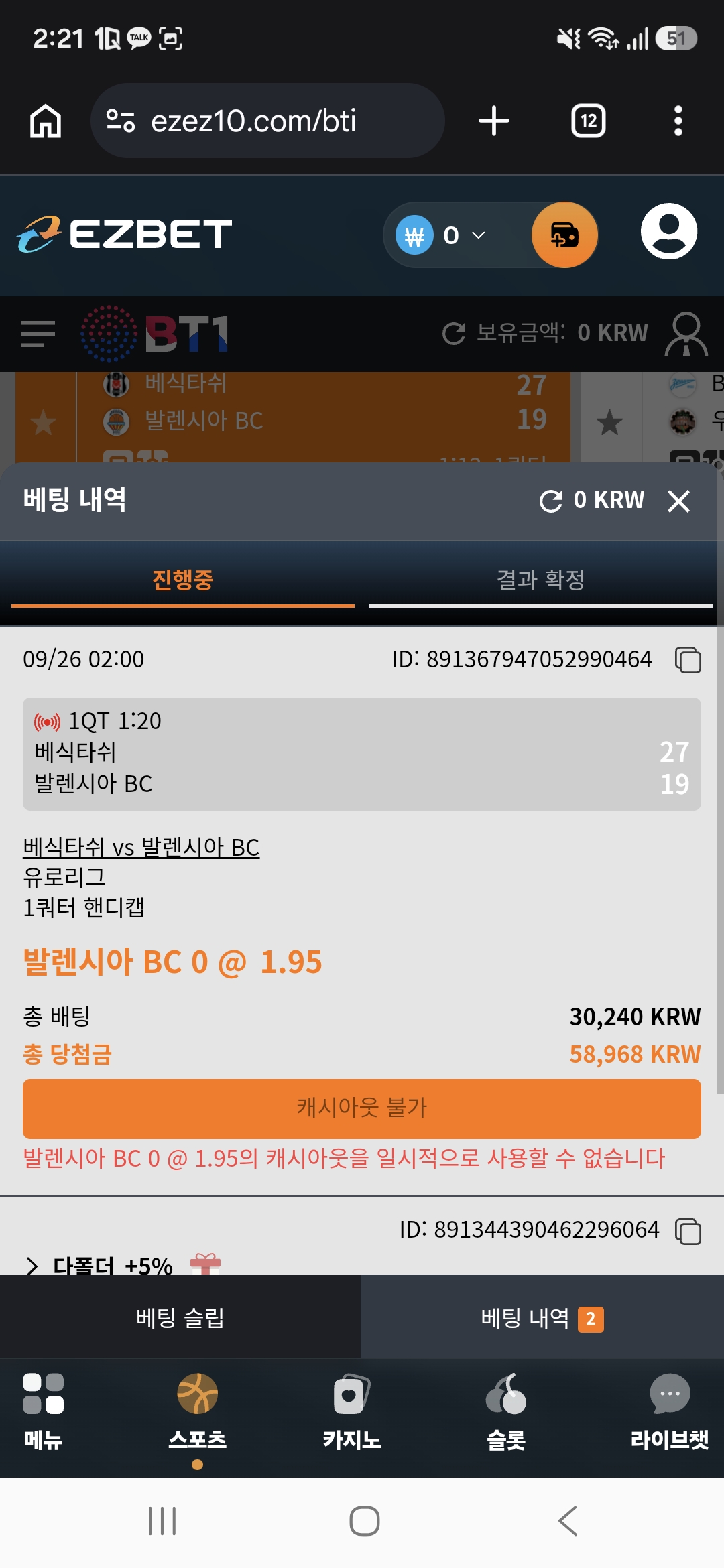Close the 베팅 내역 panel

click(678, 501)
